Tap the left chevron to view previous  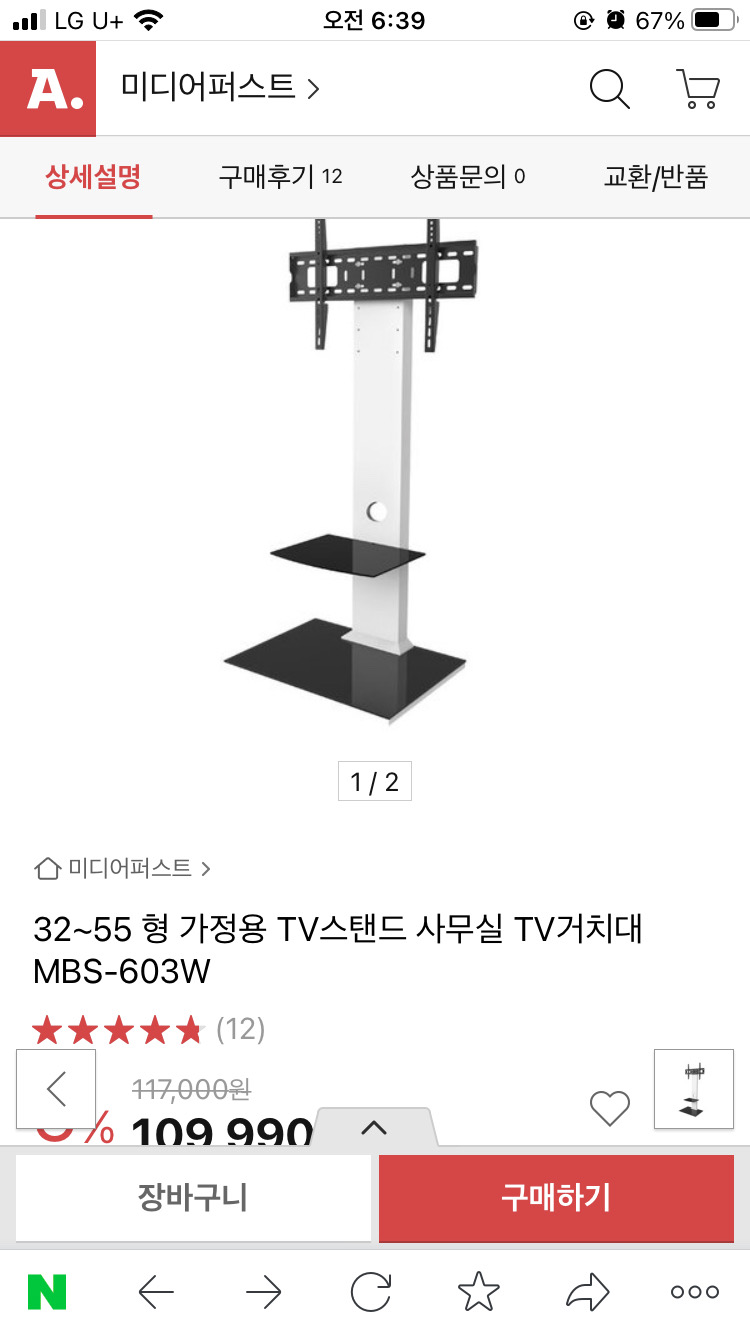56,1089
